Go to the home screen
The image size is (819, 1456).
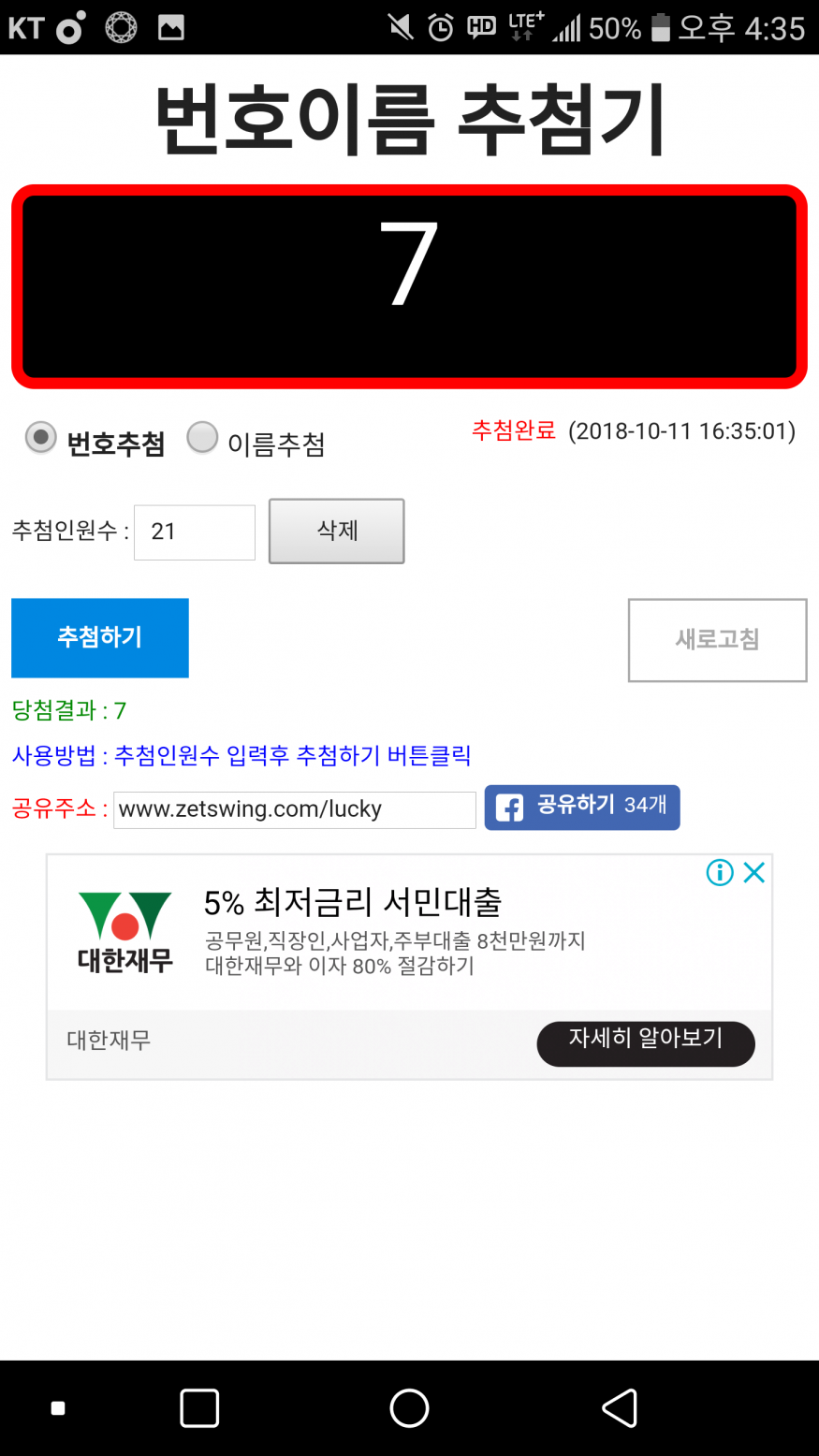[x=409, y=1407]
